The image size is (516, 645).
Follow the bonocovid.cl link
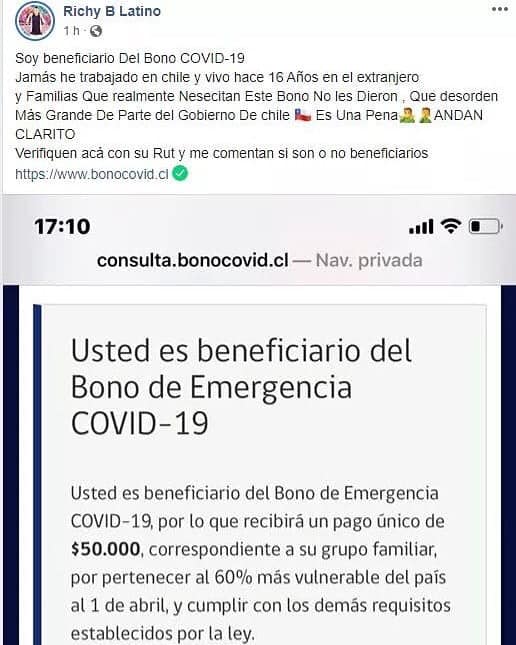click(x=92, y=174)
